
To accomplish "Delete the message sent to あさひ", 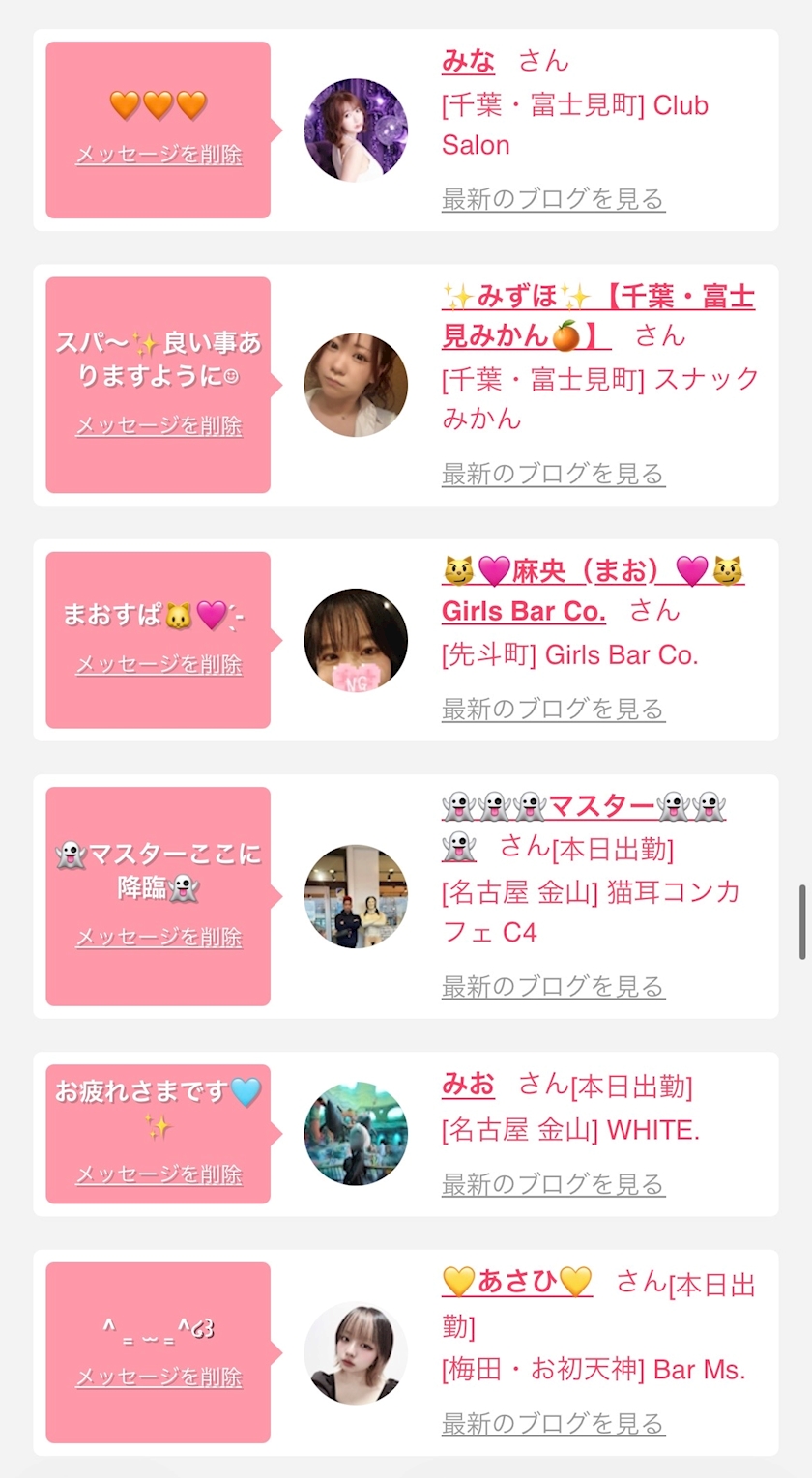I will click(159, 1377).
